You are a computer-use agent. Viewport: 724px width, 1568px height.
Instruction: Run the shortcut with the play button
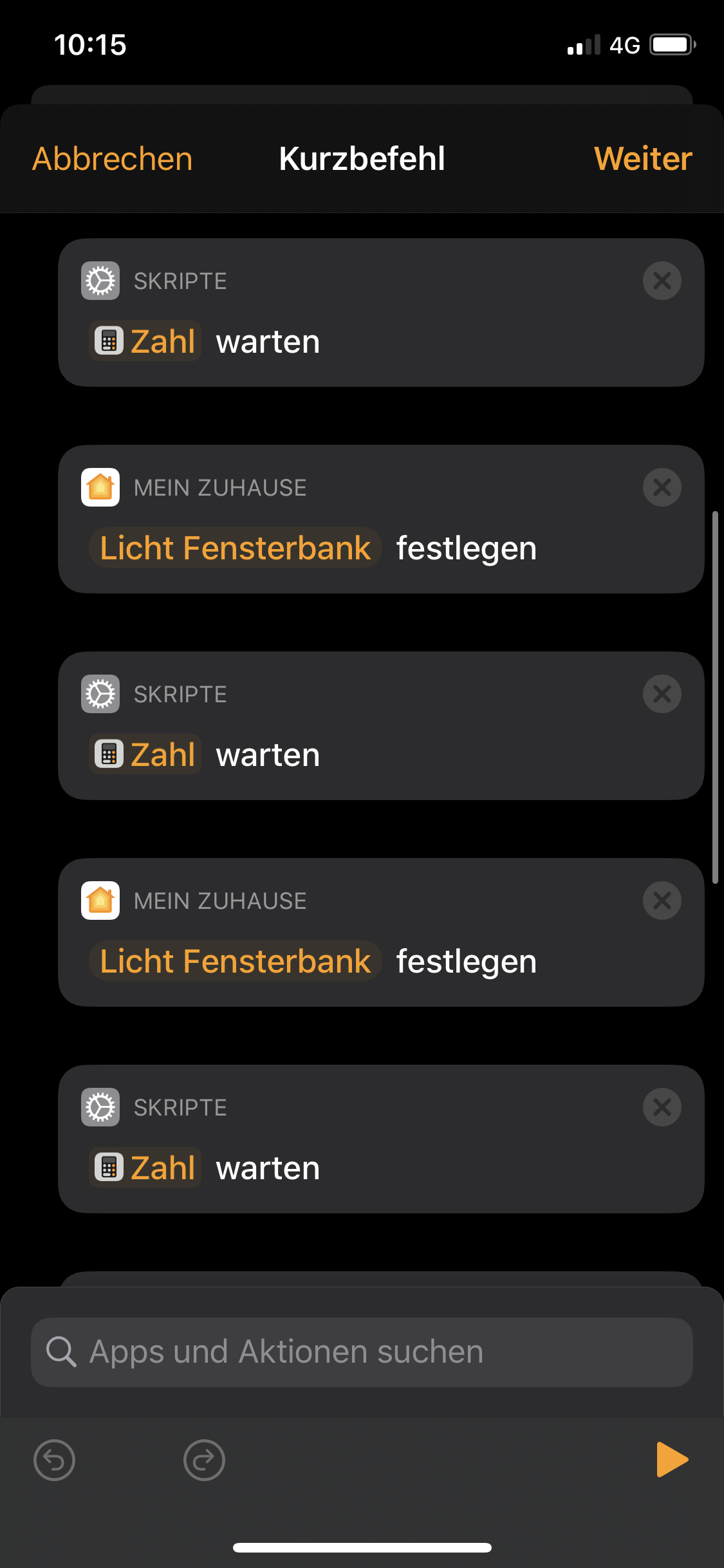(x=672, y=1459)
